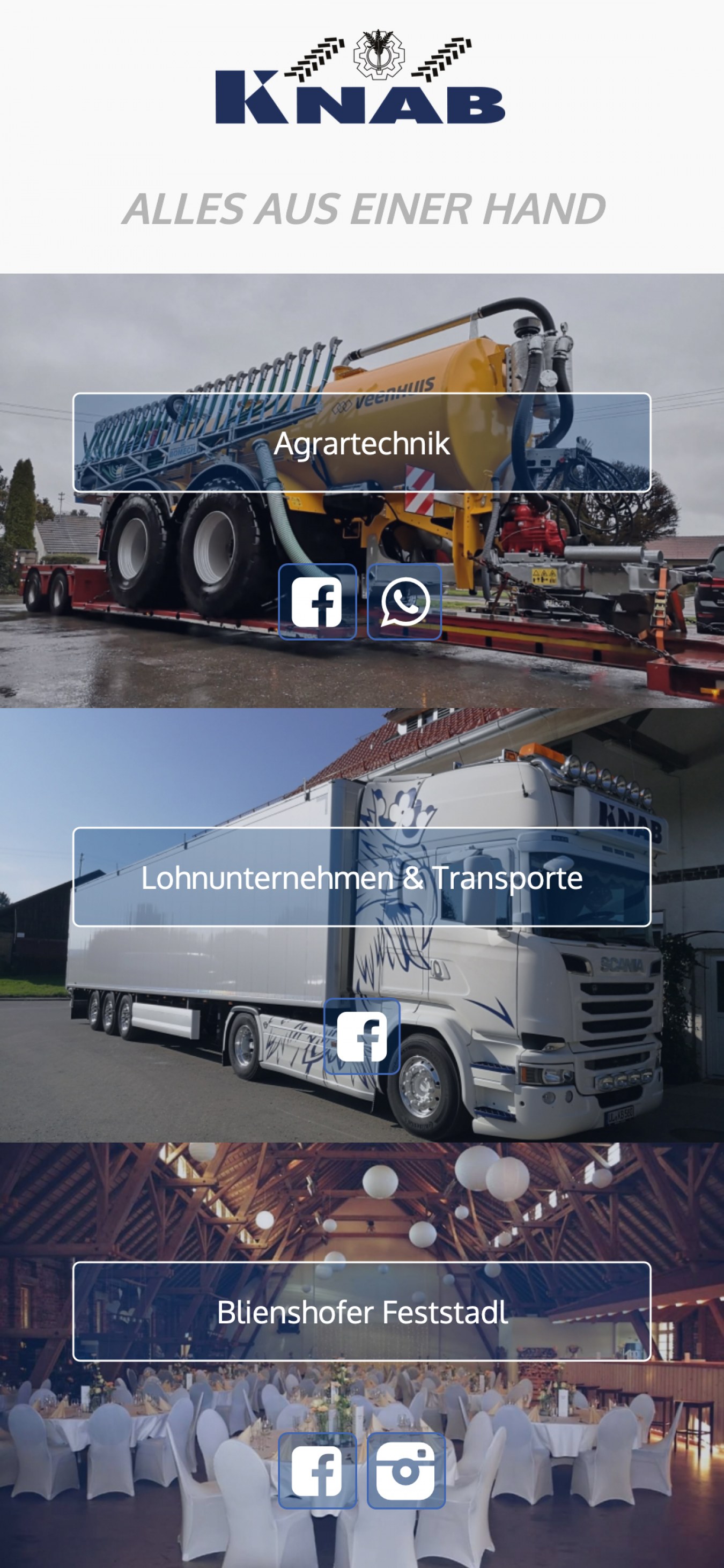
Task: Tap Facebook icon under Lohnunternehmen & Transporte
Action: (x=362, y=1036)
